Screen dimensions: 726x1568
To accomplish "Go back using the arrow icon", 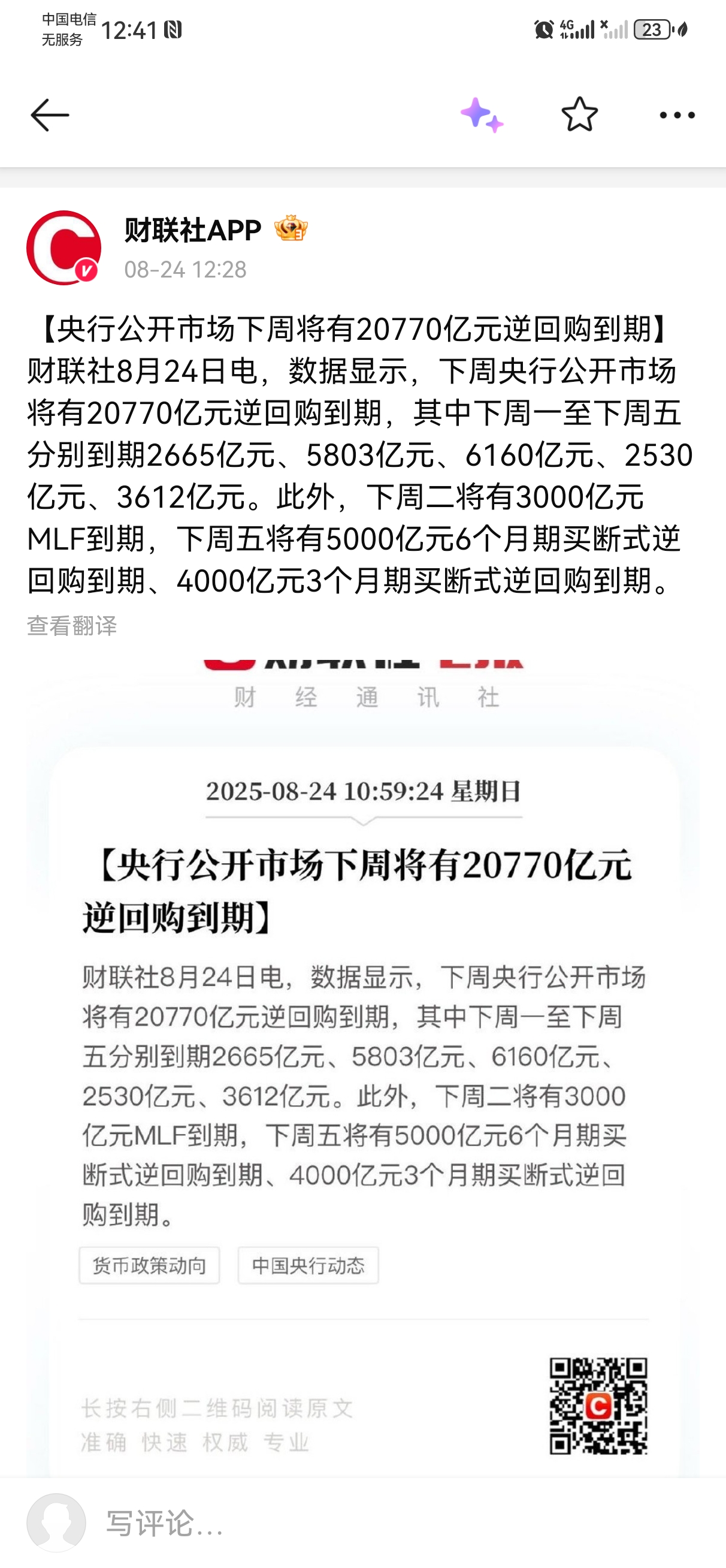I will tap(50, 115).
